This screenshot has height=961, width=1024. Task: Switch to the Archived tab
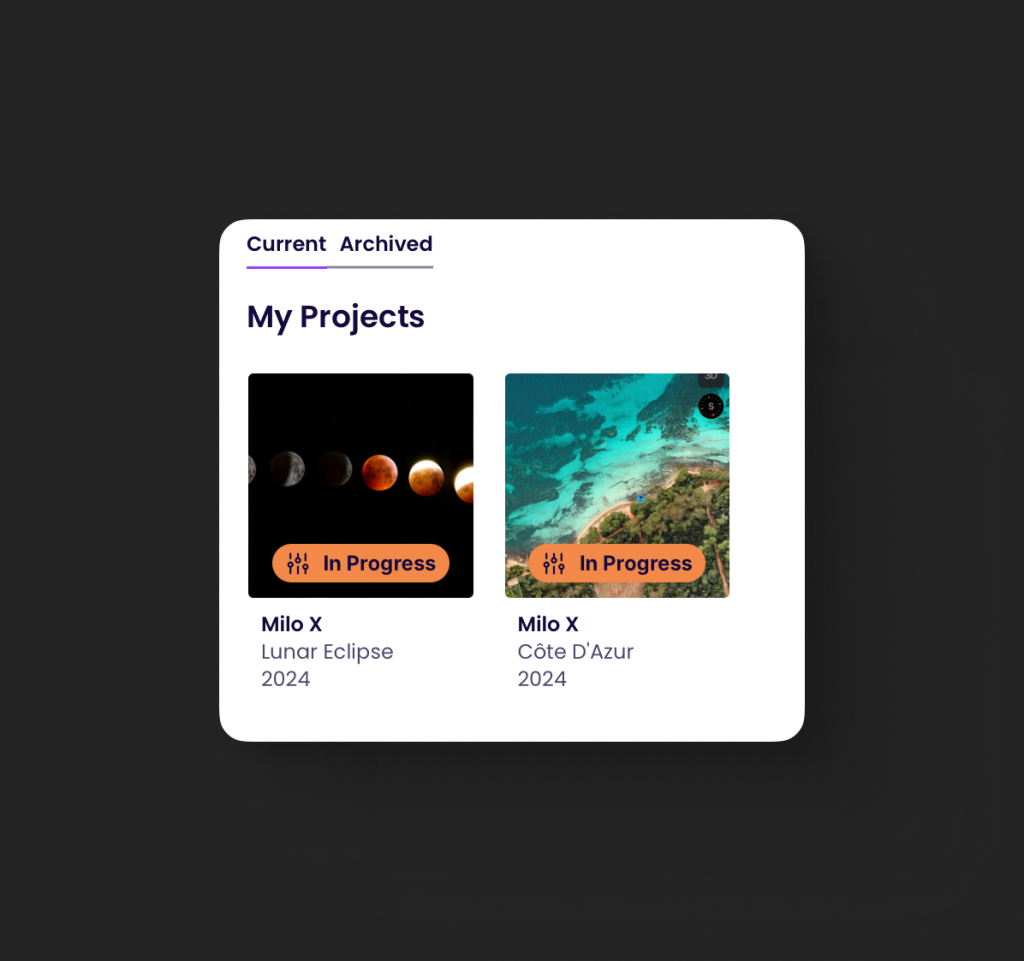click(x=386, y=244)
